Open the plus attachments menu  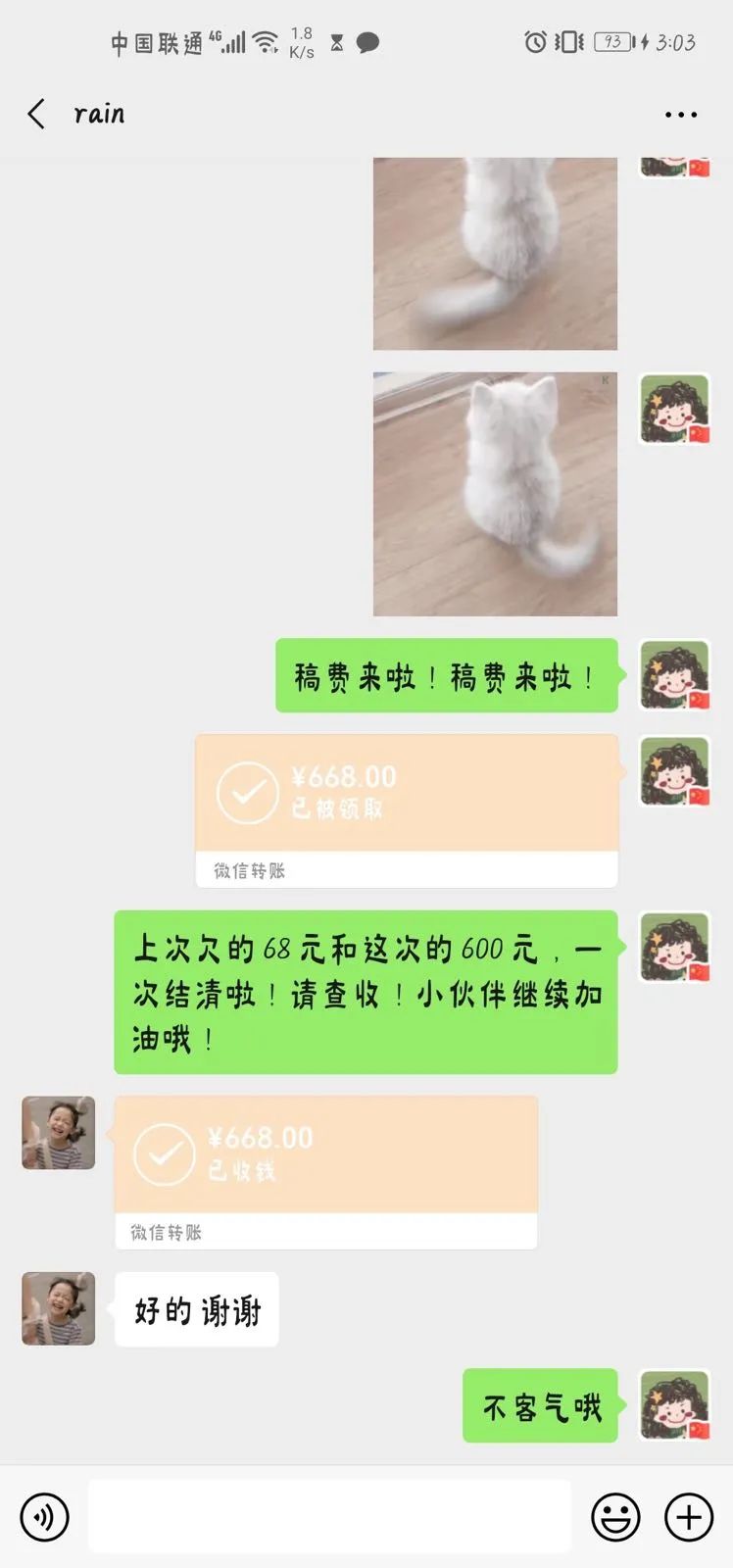tap(689, 1518)
